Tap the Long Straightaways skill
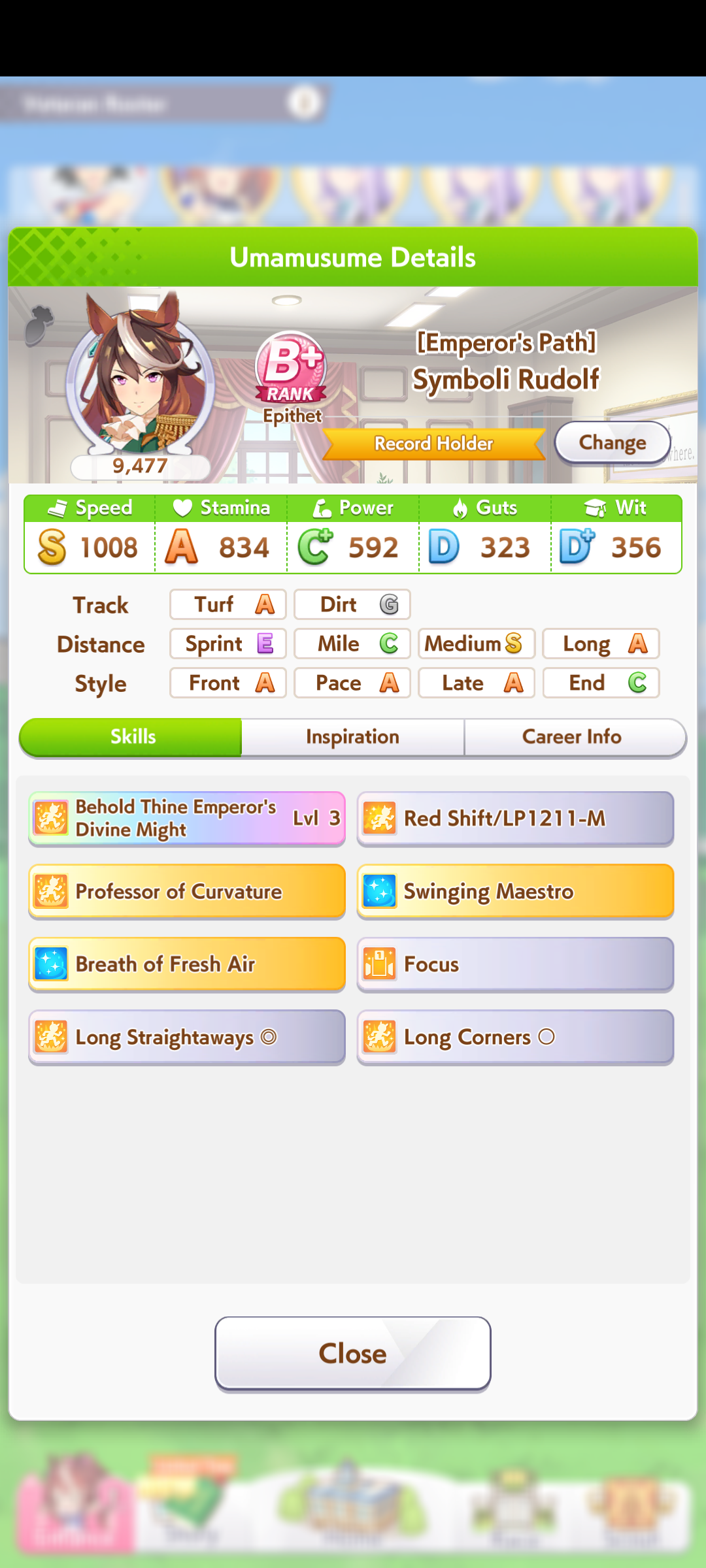The width and height of the screenshot is (706, 1568). (x=186, y=1037)
